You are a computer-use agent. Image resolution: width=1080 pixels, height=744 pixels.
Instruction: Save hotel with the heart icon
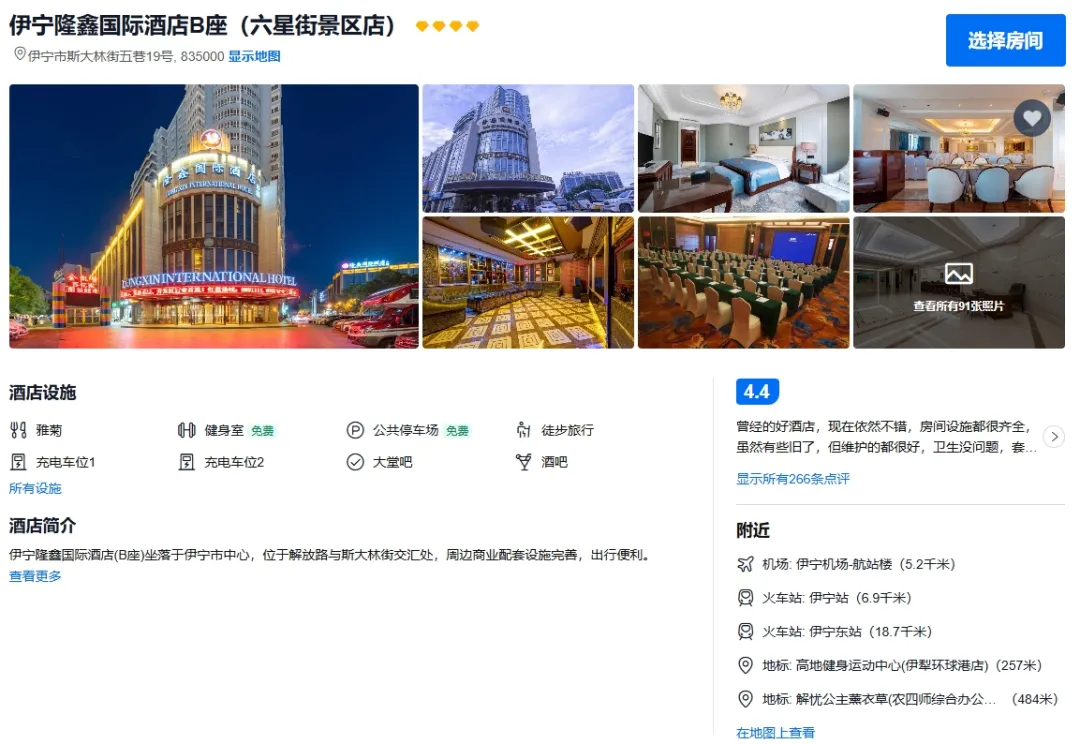(1032, 118)
